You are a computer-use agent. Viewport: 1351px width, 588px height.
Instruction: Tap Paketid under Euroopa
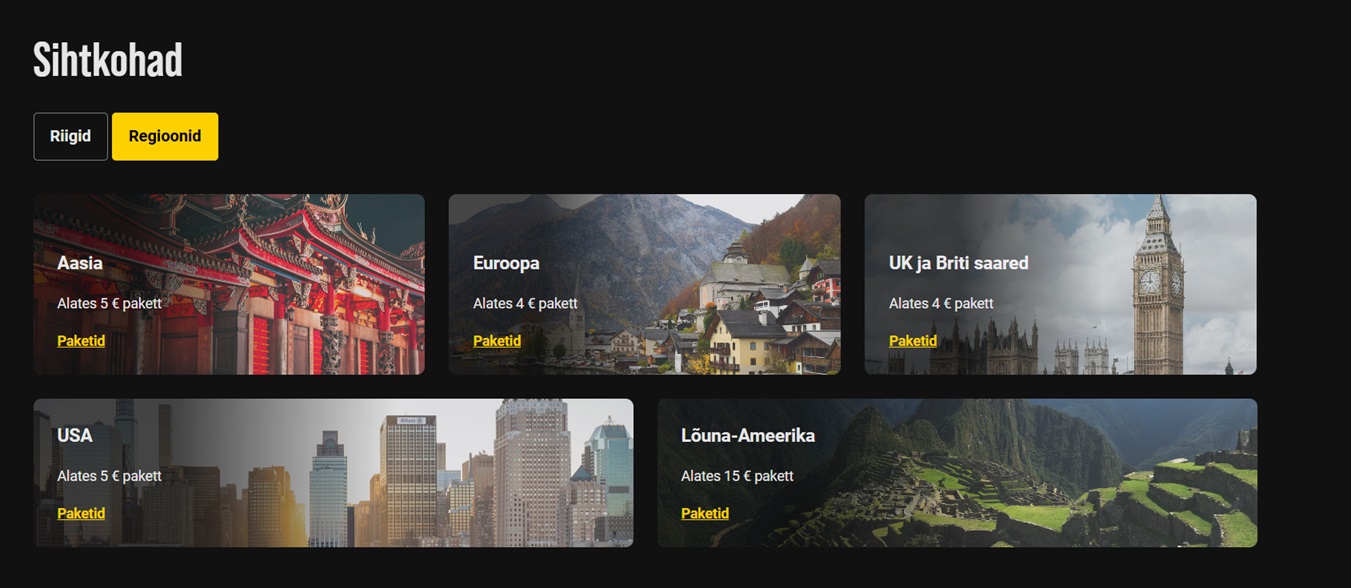point(497,341)
